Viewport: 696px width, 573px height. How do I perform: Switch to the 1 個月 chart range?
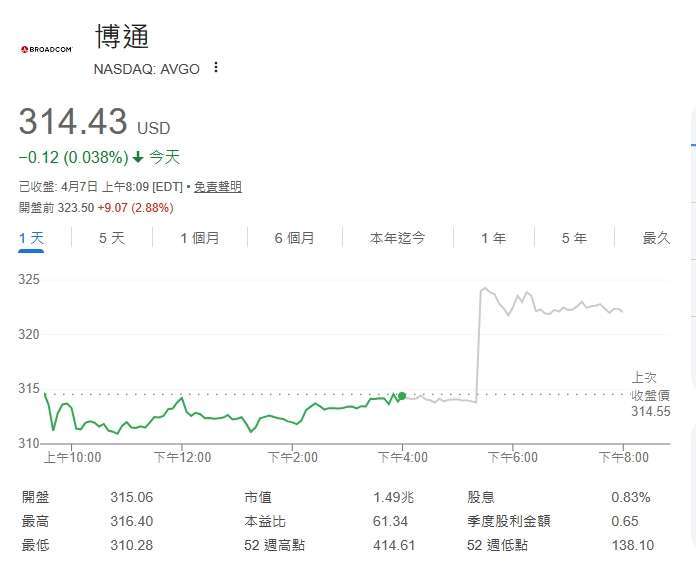[199, 238]
